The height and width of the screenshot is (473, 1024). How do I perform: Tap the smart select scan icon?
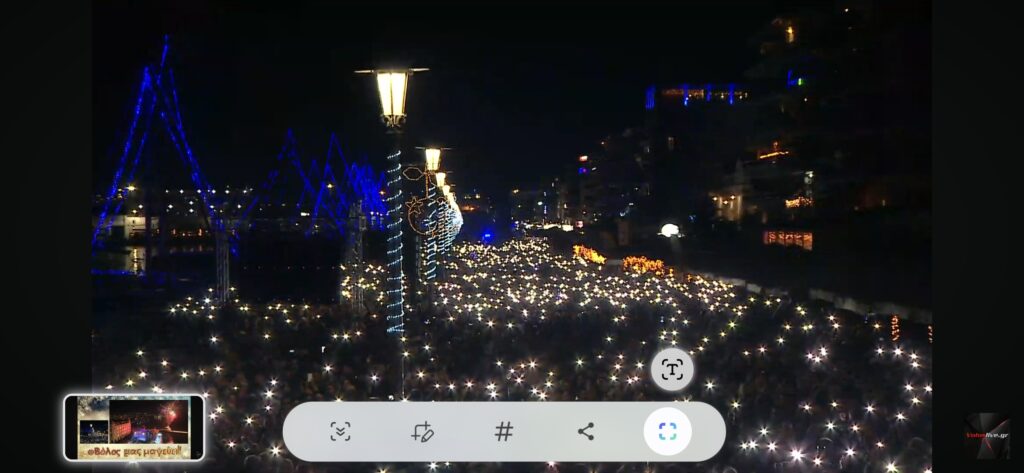(x=667, y=432)
